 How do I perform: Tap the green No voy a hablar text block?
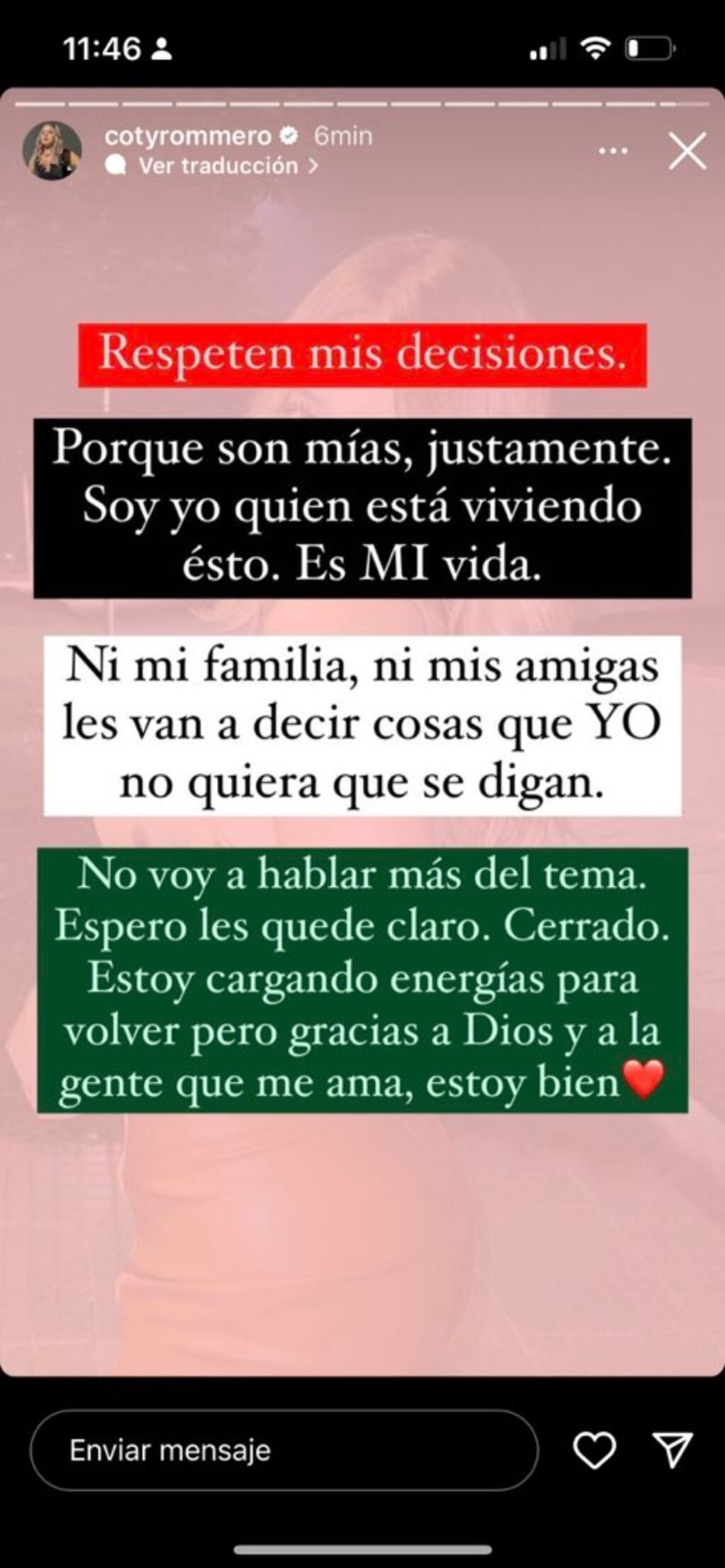pos(363,986)
